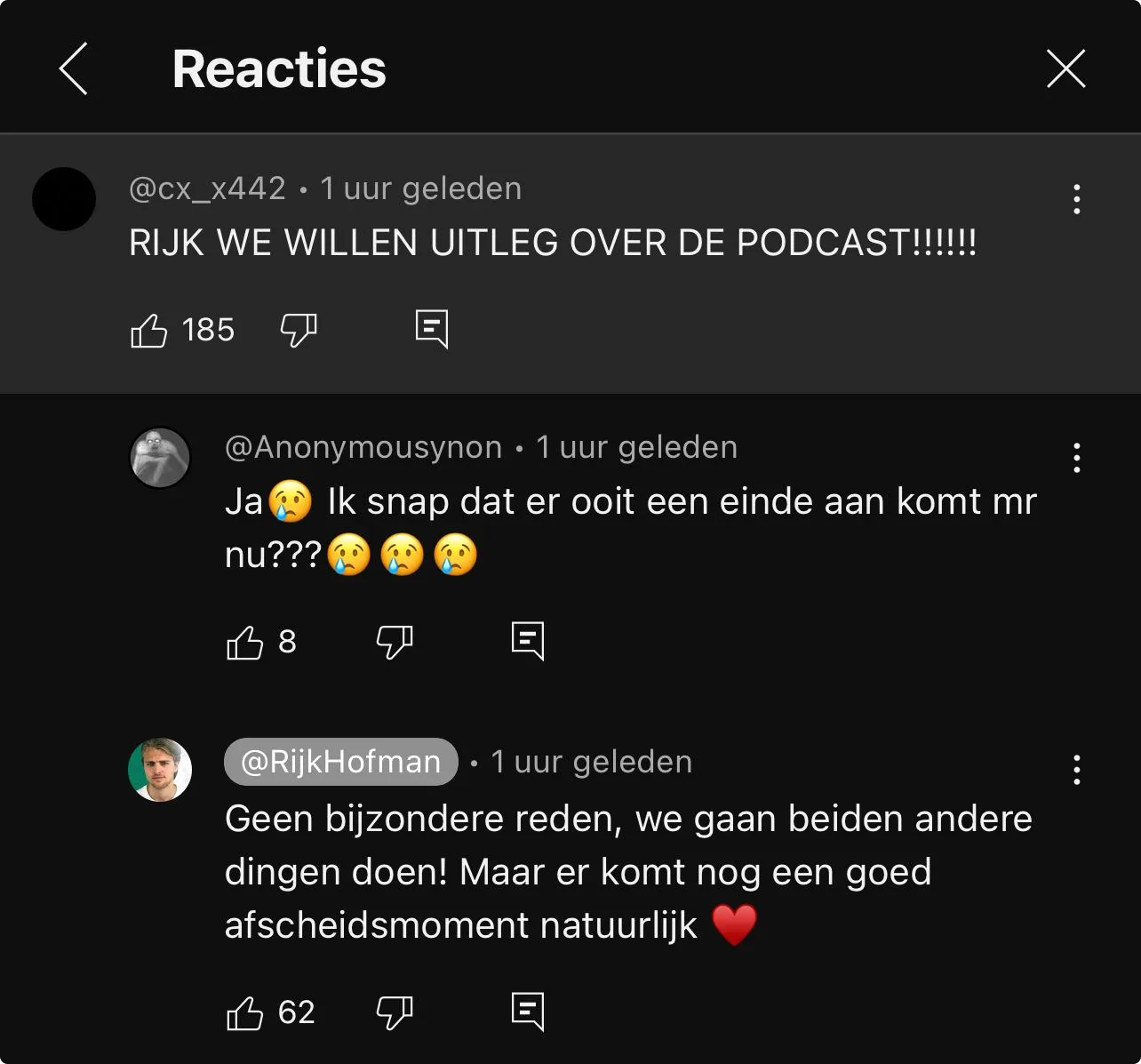Close the Reacties panel
1141x1064 pixels.
1065,69
